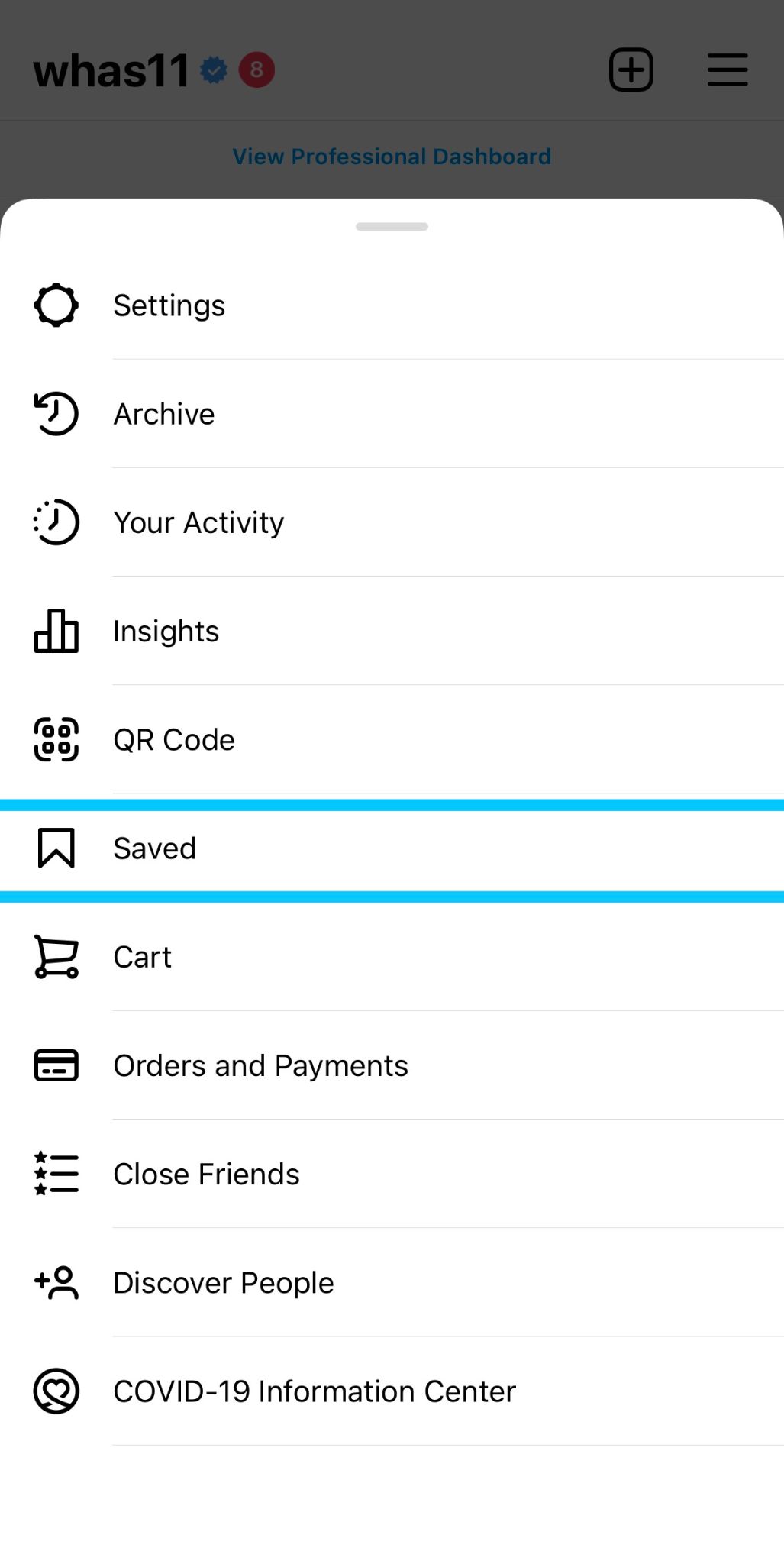Tap Discover People

coord(223,1283)
